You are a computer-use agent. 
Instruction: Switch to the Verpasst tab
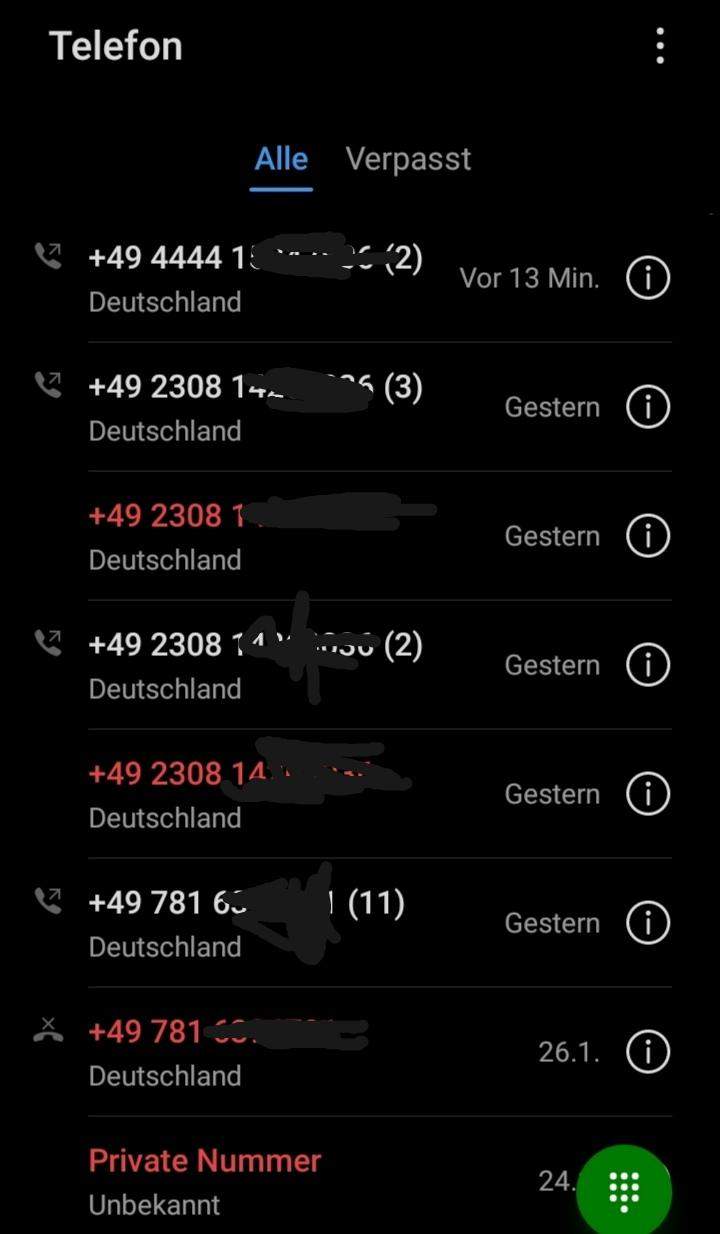click(408, 159)
